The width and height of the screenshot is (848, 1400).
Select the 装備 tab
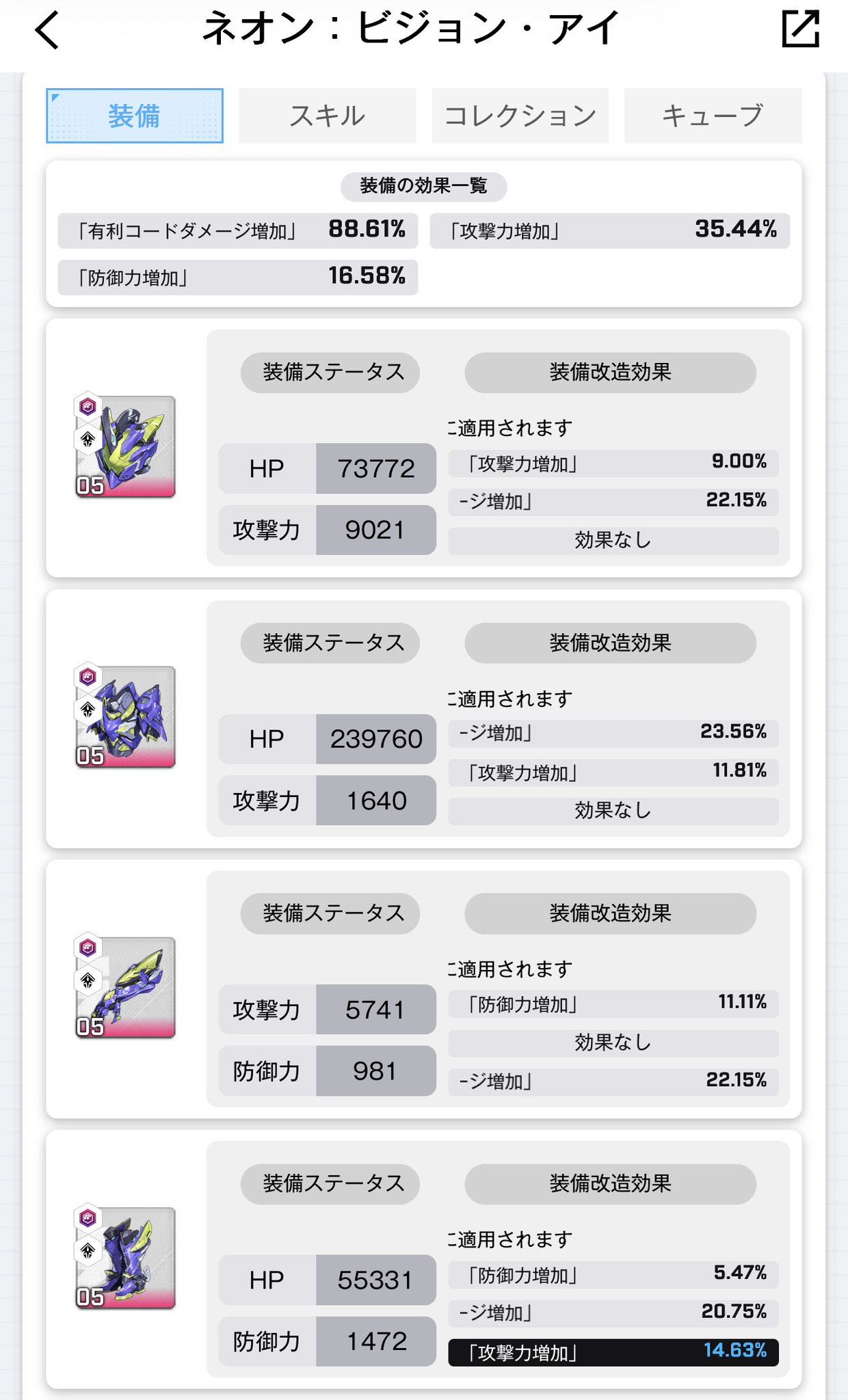tap(135, 116)
